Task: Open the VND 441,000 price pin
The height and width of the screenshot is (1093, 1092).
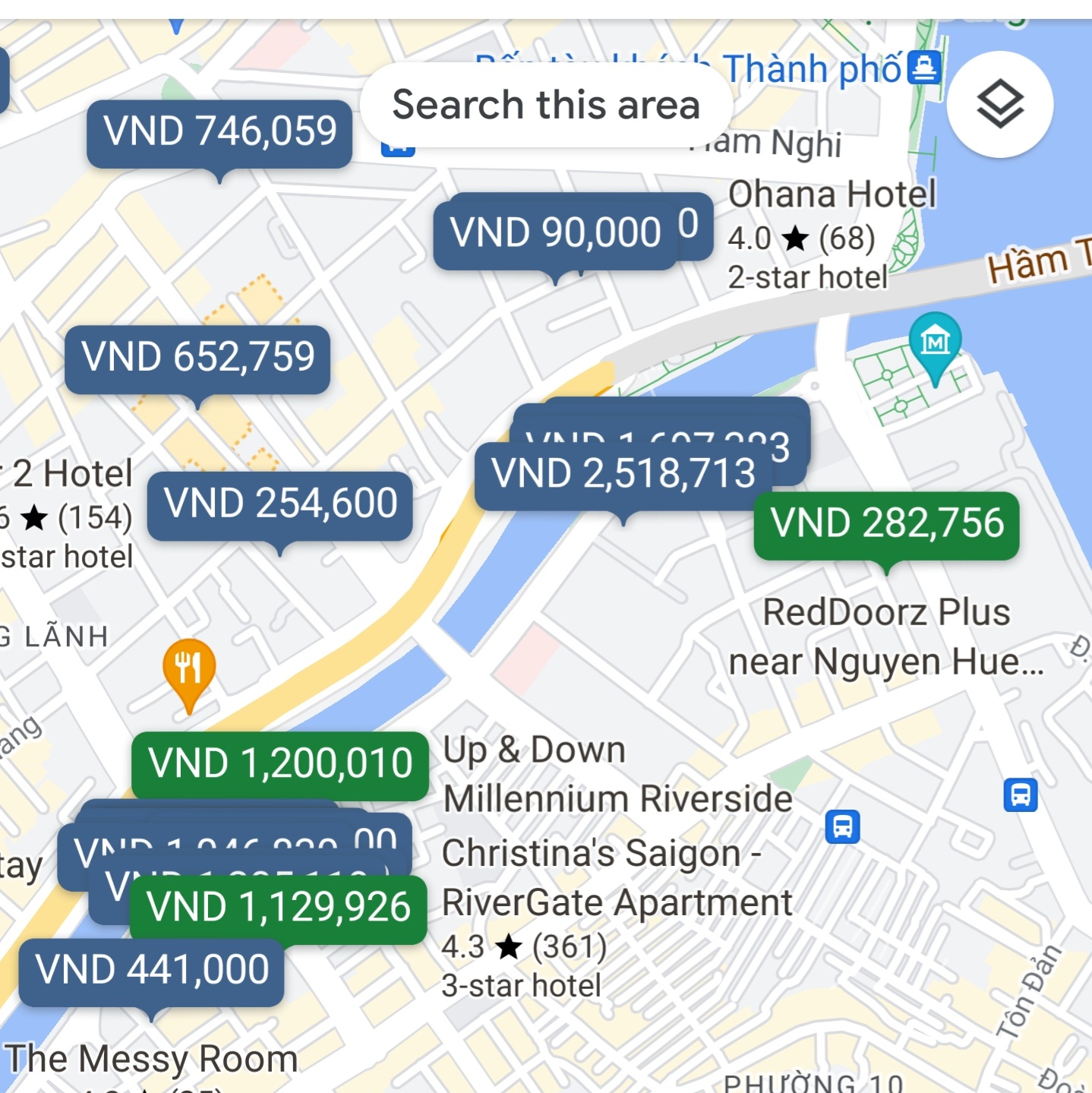Action: (x=152, y=971)
